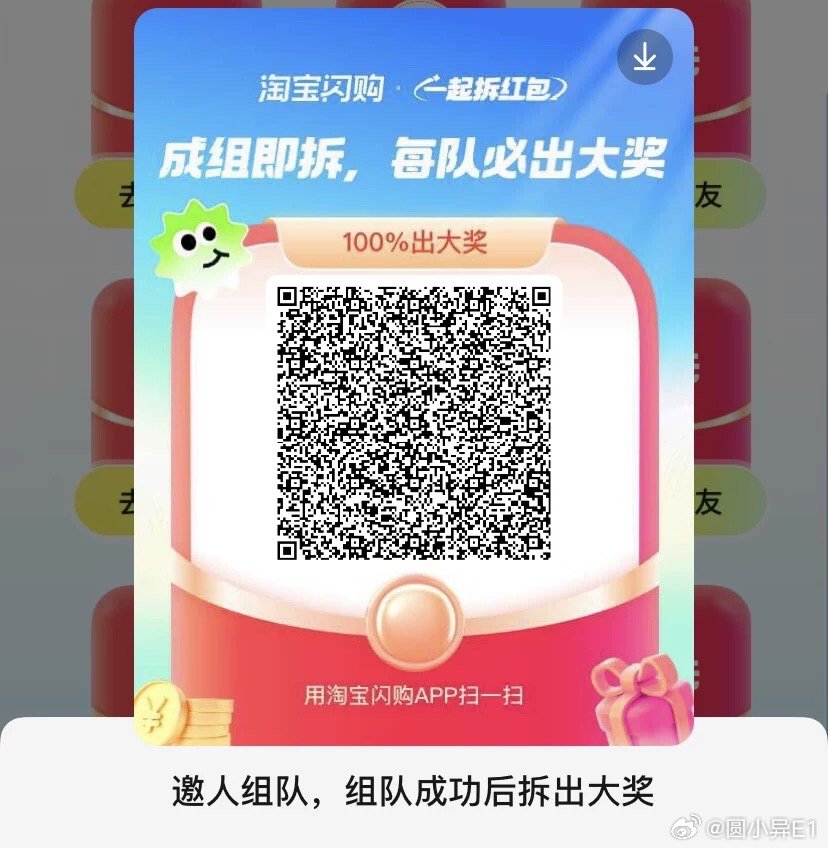Viewport: 828px width, 848px height.
Task: Download the QR code poster
Action: tap(645, 57)
